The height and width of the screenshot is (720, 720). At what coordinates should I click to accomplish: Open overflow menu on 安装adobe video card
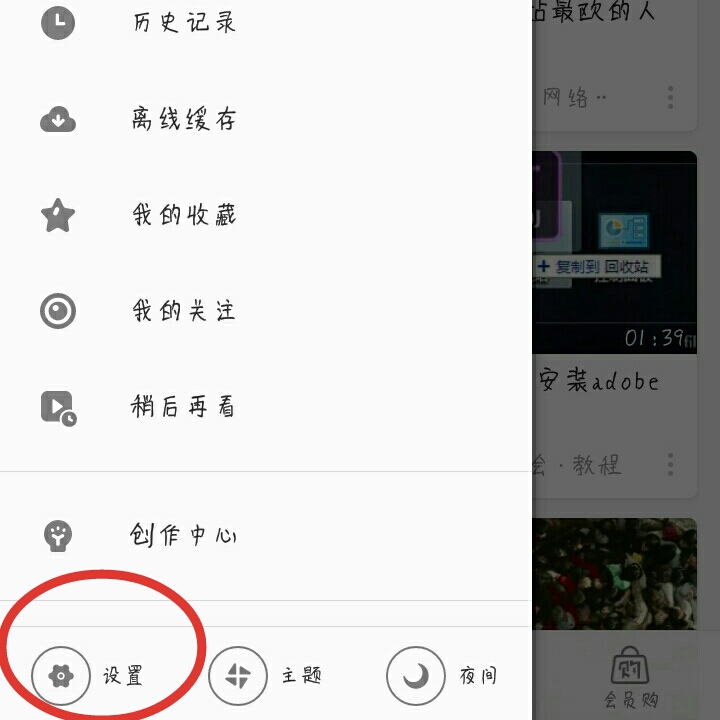670,465
